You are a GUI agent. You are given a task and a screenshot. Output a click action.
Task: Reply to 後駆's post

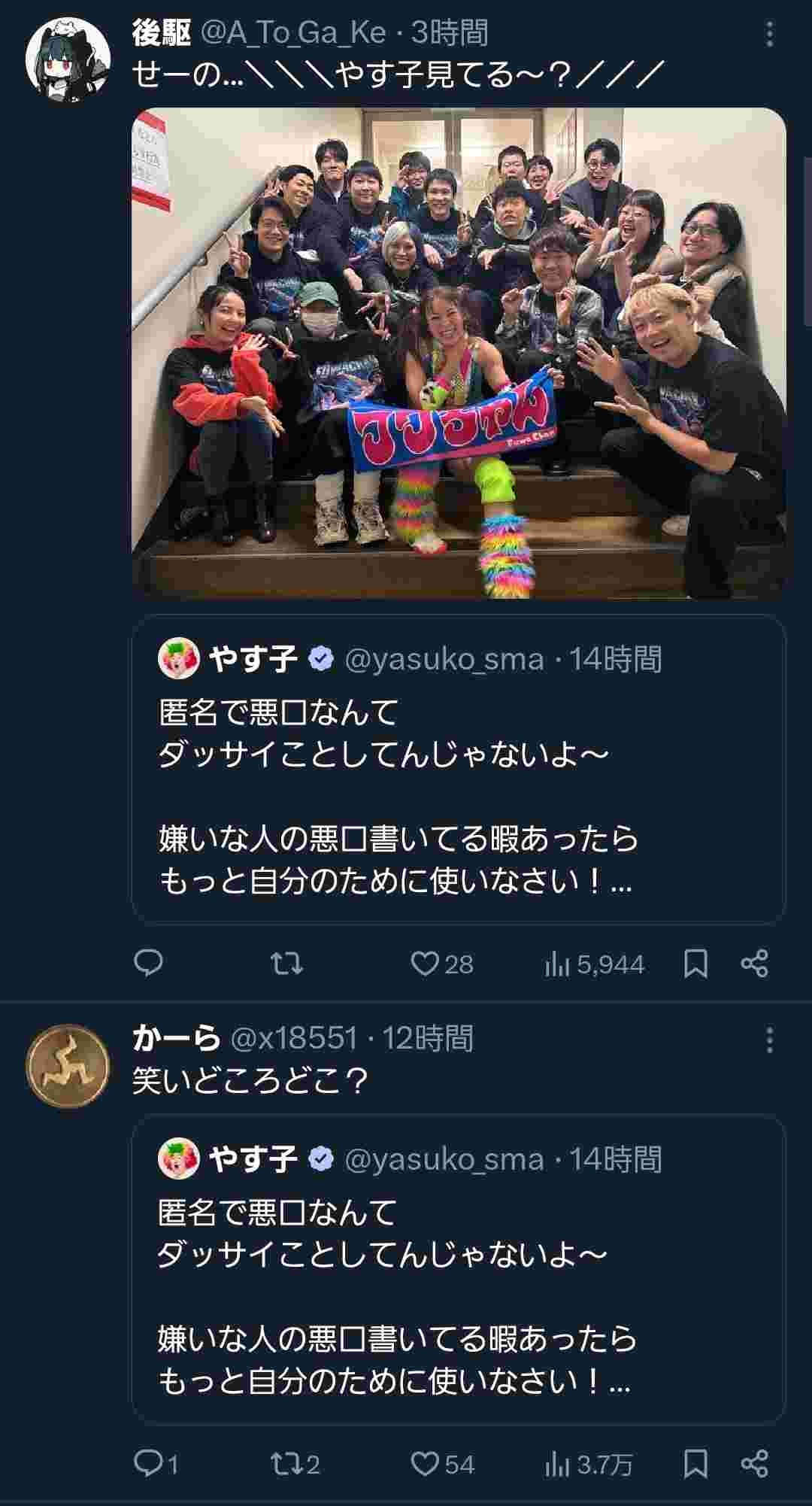[x=148, y=963]
